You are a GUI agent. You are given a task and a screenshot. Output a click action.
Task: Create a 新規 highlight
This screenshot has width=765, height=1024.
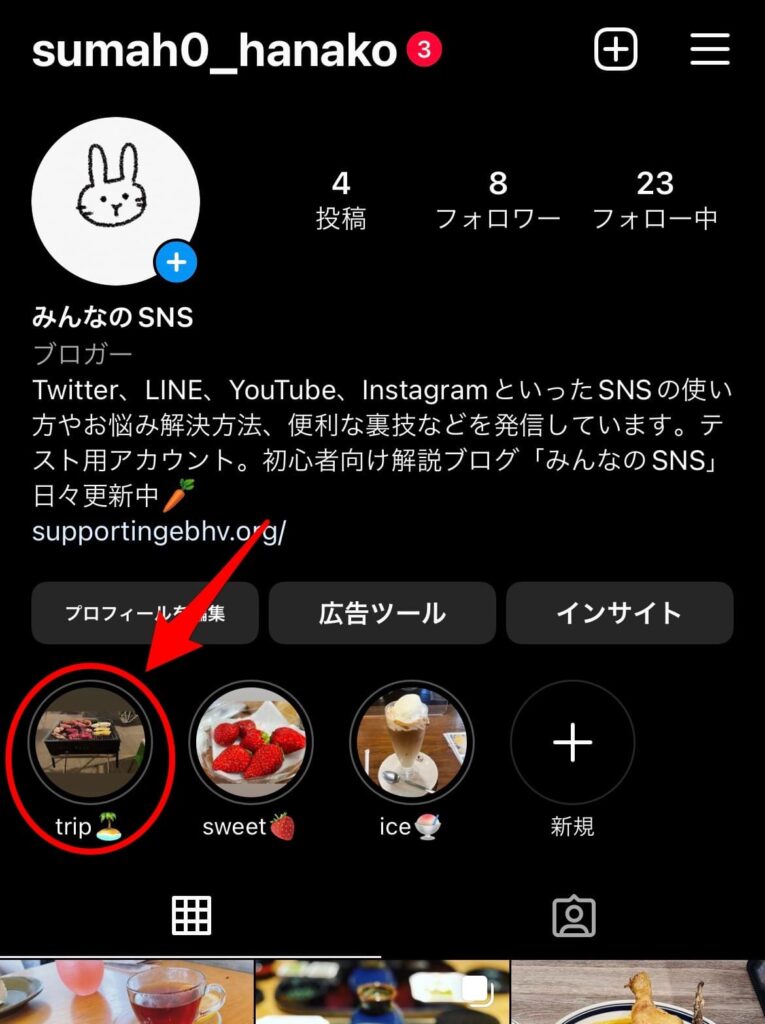[572, 742]
